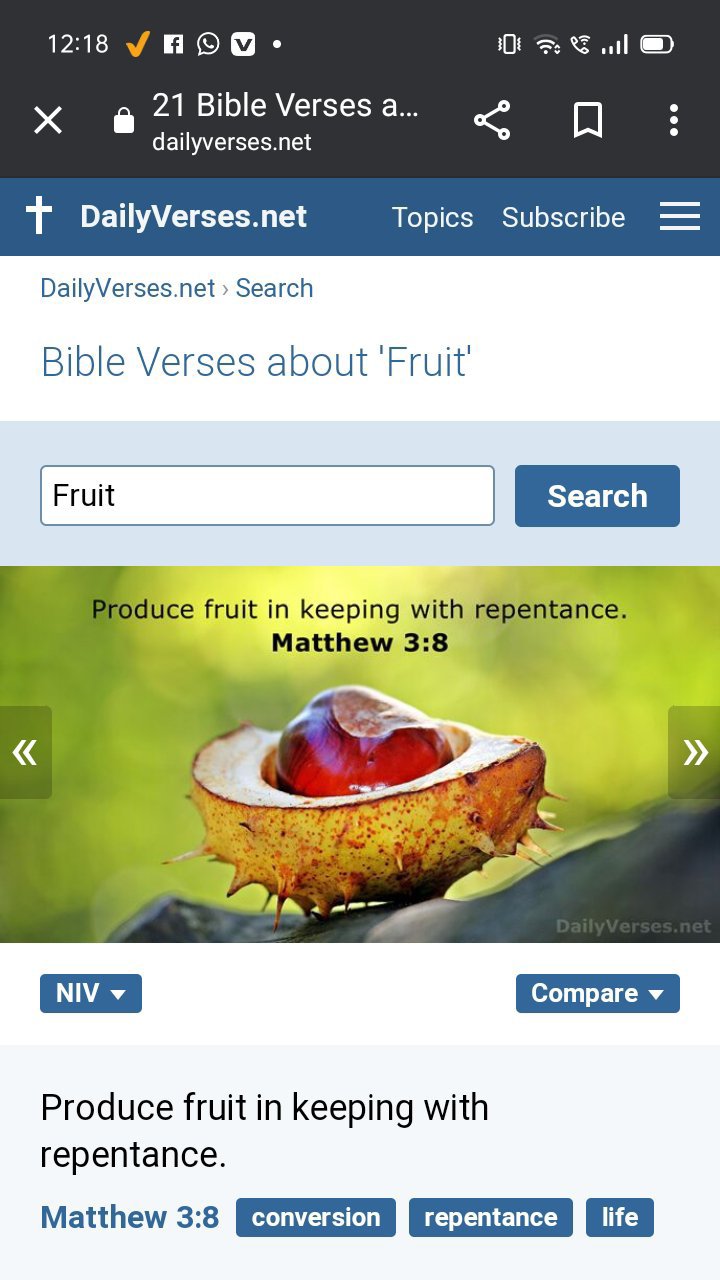The height and width of the screenshot is (1280, 720).
Task: Go to DailyVerses.net home logo
Action: click(166, 217)
